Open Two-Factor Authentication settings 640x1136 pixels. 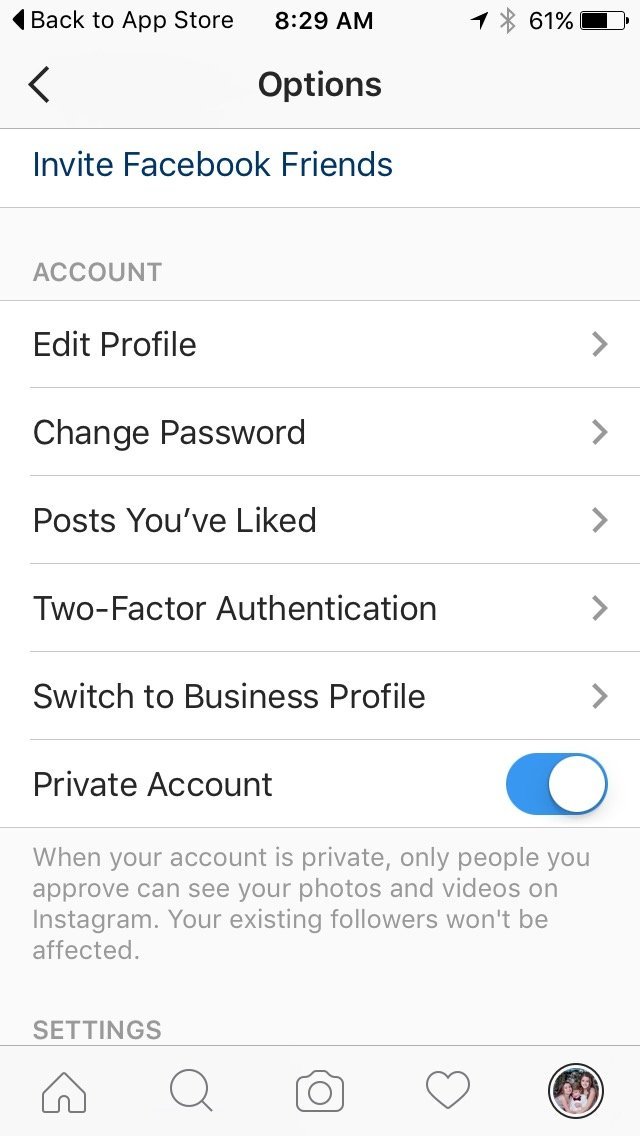[x=320, y=608]
